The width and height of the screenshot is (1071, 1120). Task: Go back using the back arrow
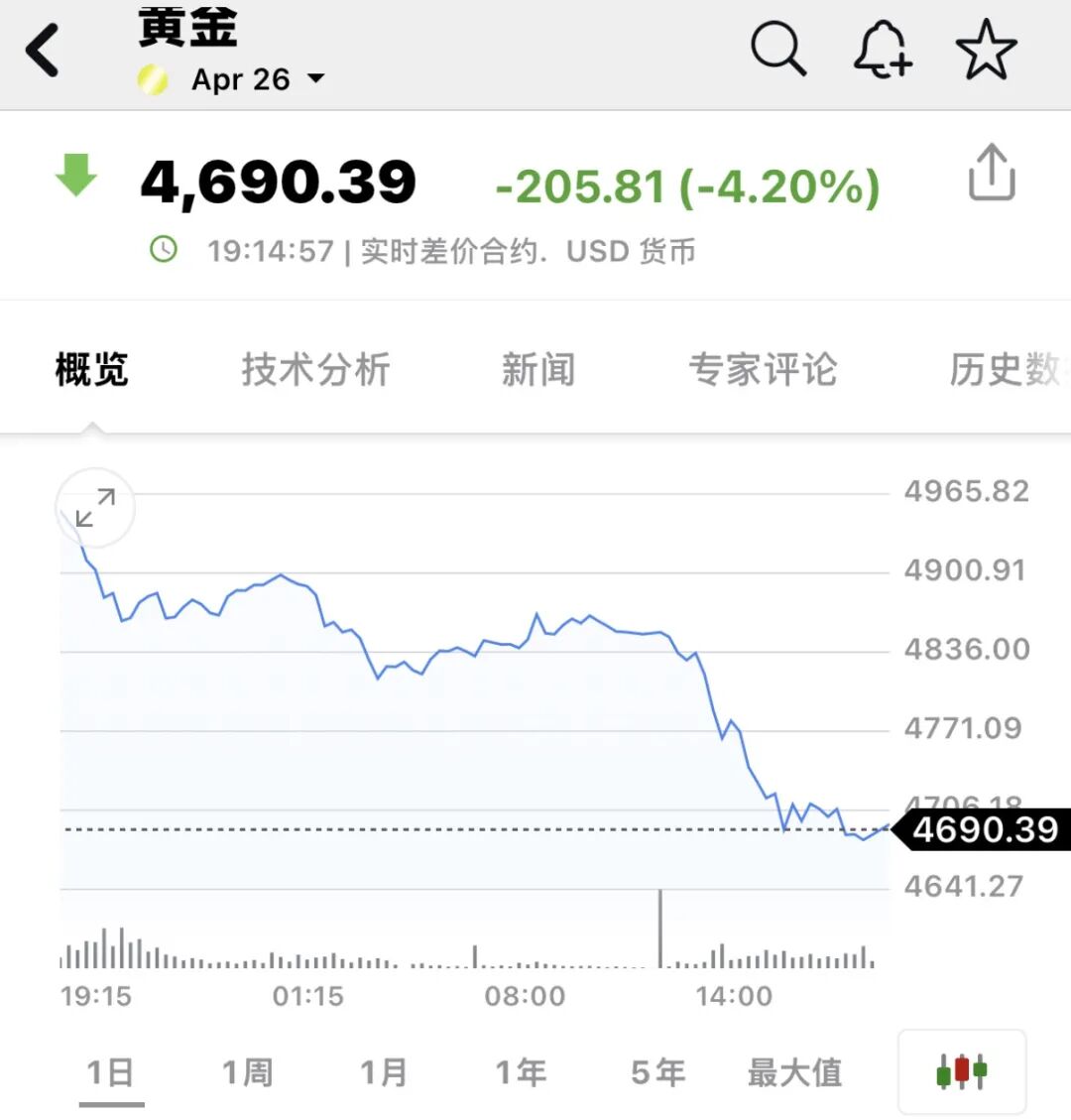click(x=44, y=51)
